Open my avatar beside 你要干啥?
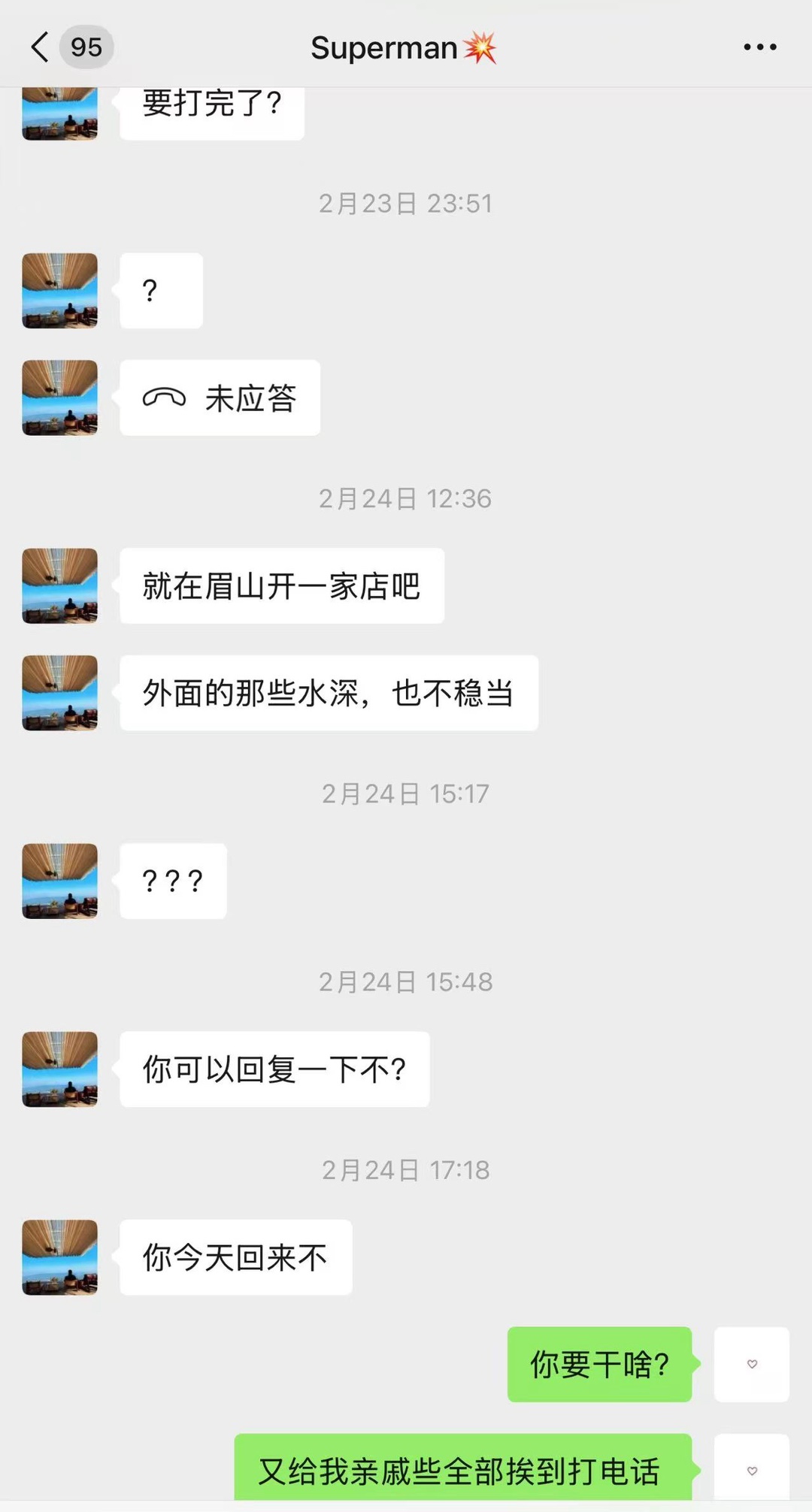The width and height of the screenshot is (812, 1512). [751, 1364]
